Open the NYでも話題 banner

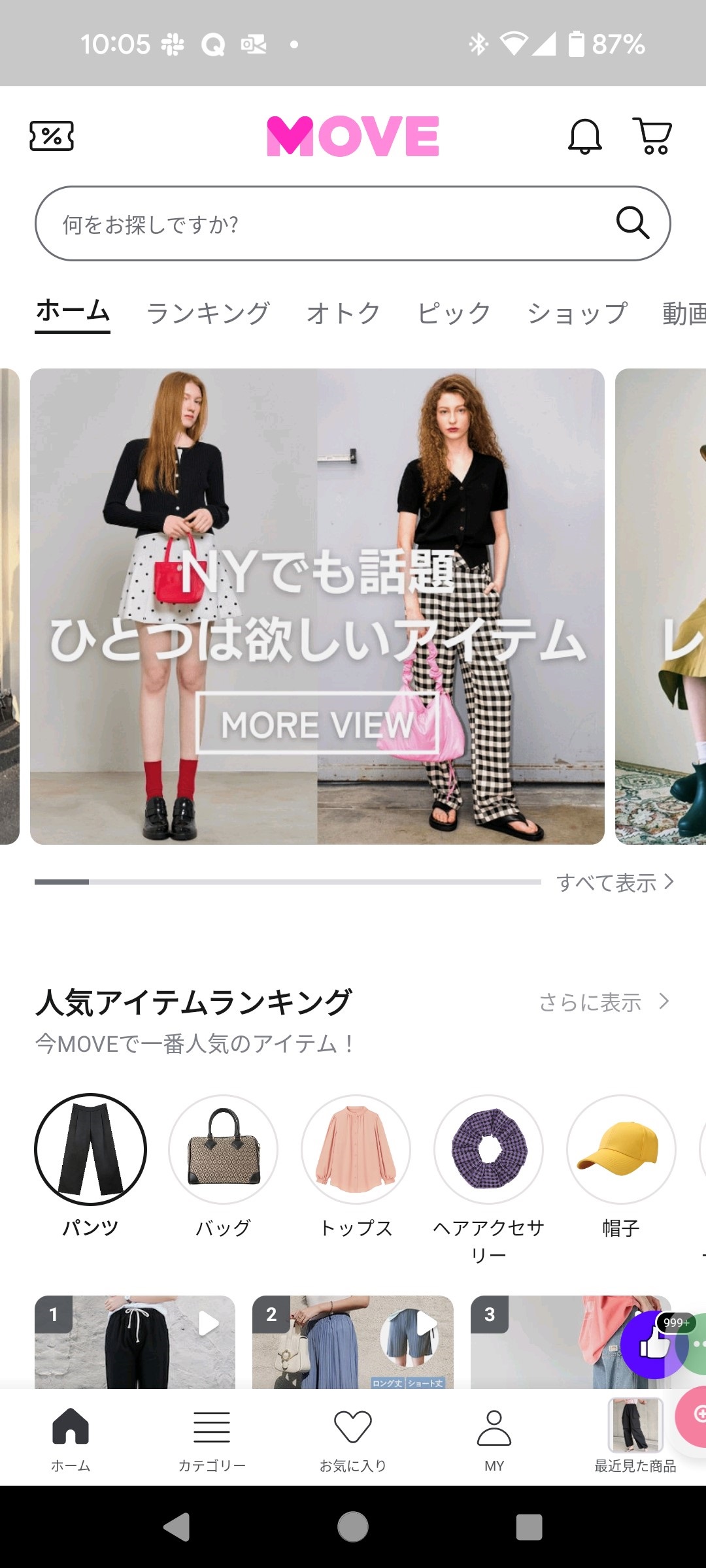click(317, 606)
